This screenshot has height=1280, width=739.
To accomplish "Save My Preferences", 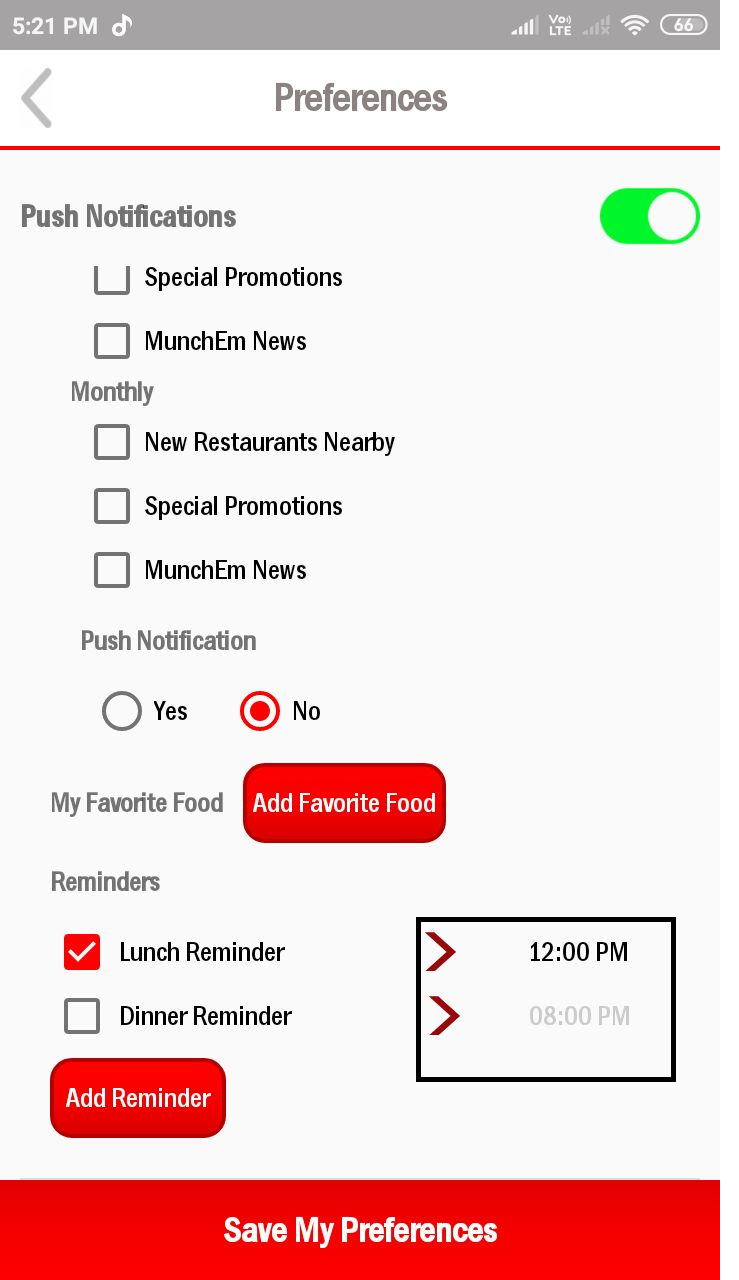I will (360, 1230).
